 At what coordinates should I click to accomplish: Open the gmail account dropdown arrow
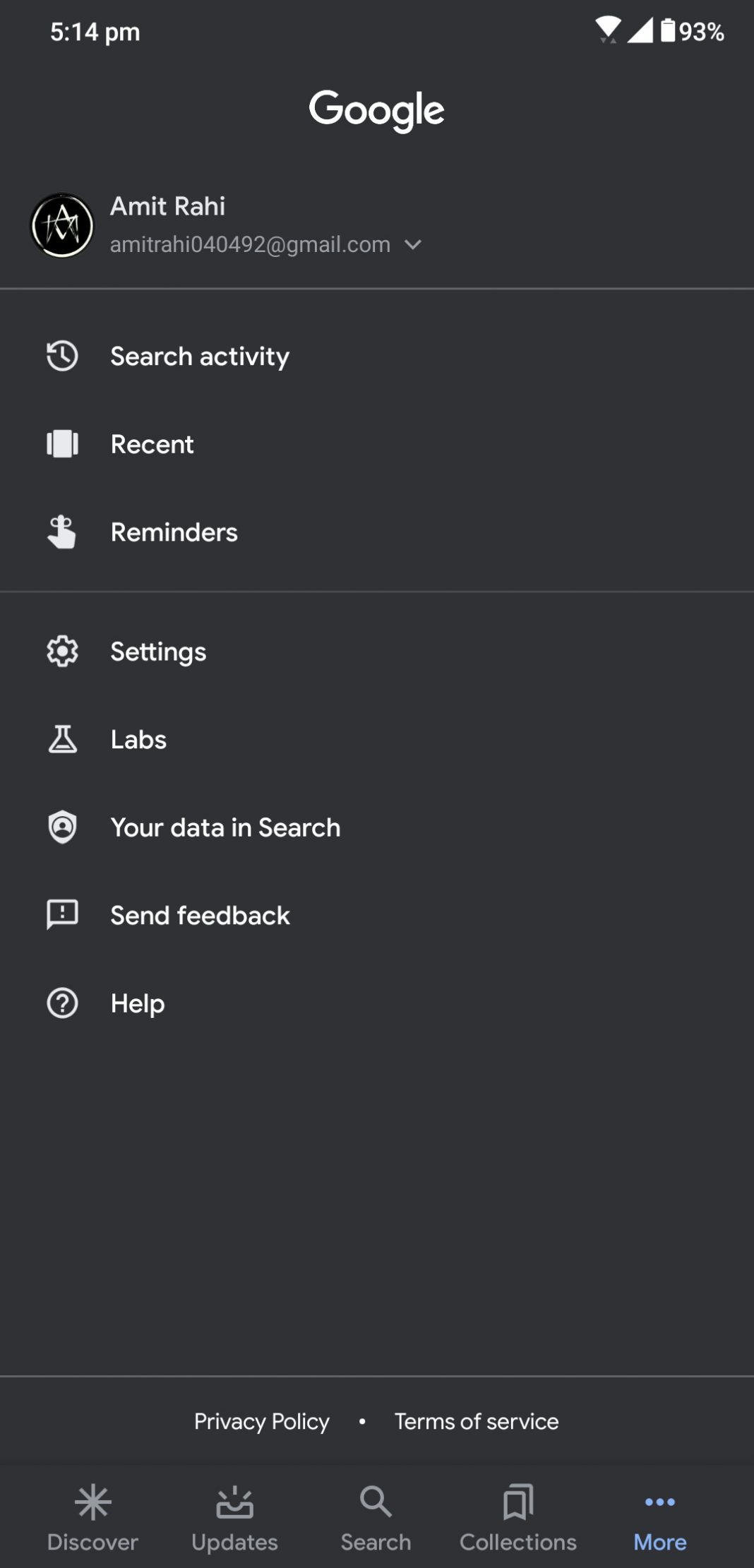tap(413, 245)
